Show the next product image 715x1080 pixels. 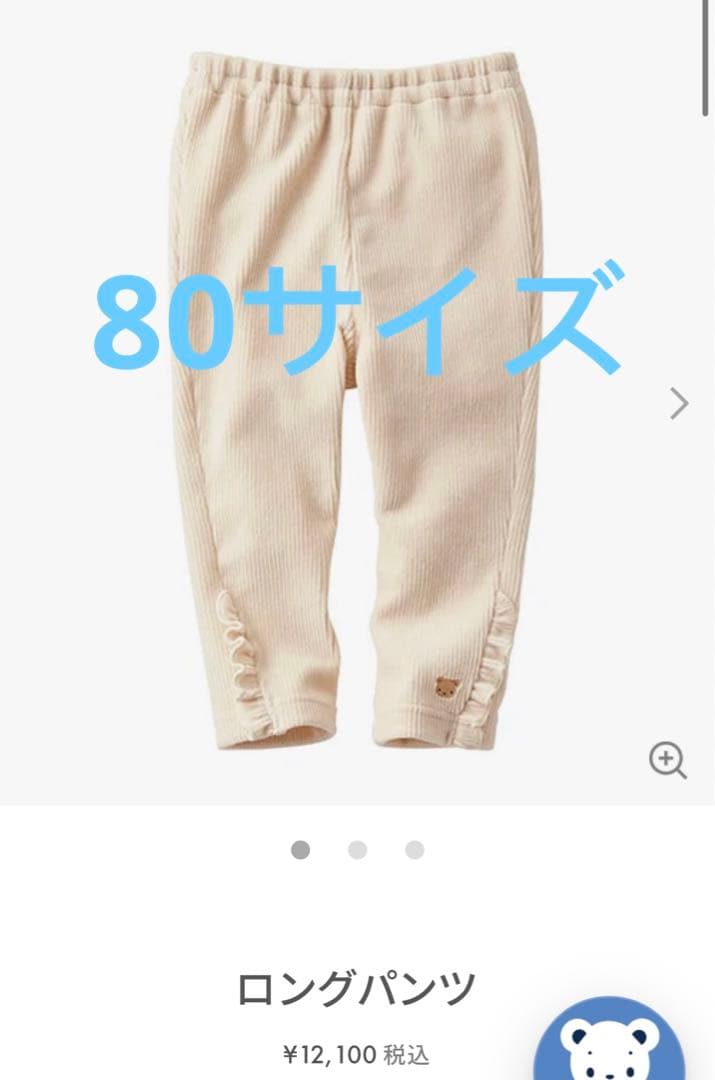point(679,403)
